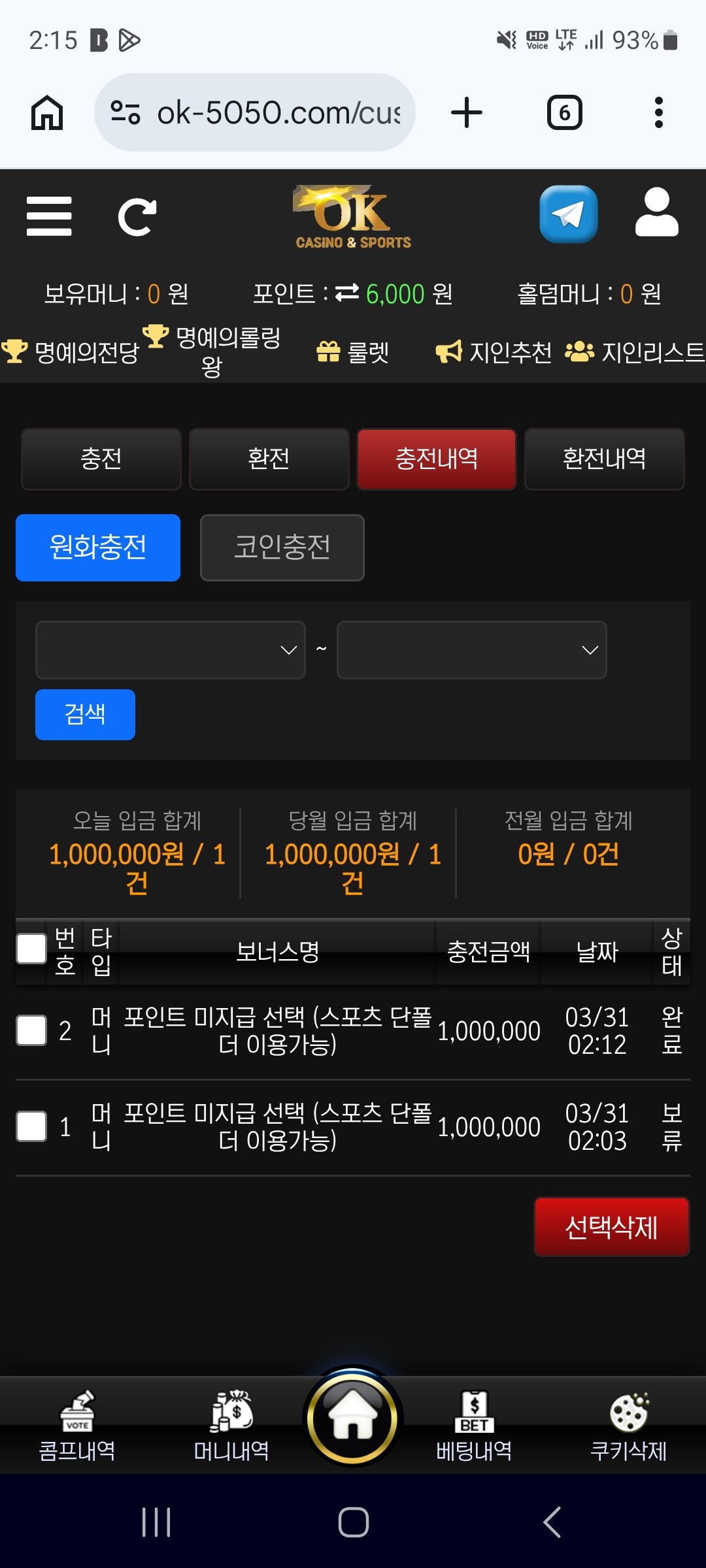Go to 룰렛 roulette link

[353, 353]
